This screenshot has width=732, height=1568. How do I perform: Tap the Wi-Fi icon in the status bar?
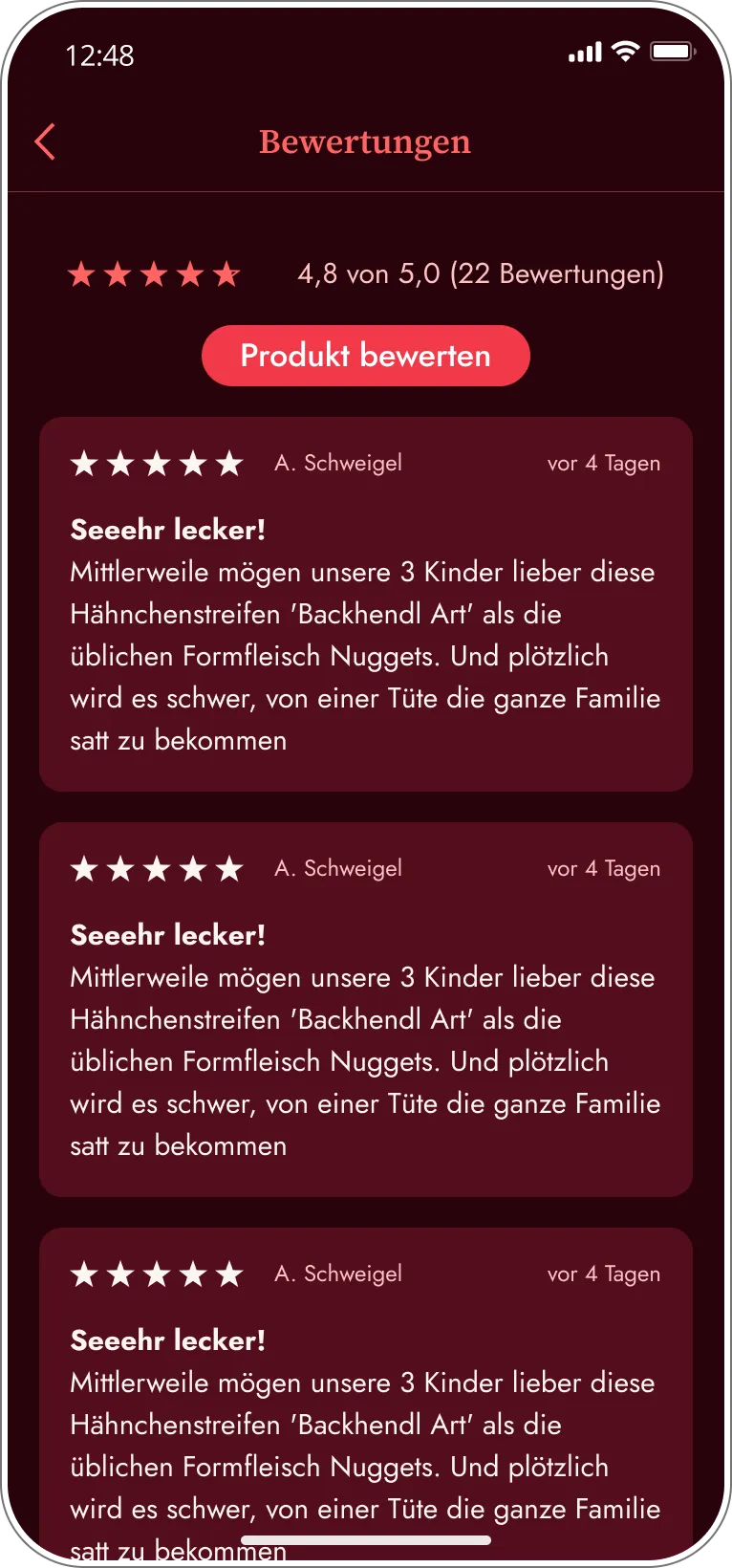(626, 51)
